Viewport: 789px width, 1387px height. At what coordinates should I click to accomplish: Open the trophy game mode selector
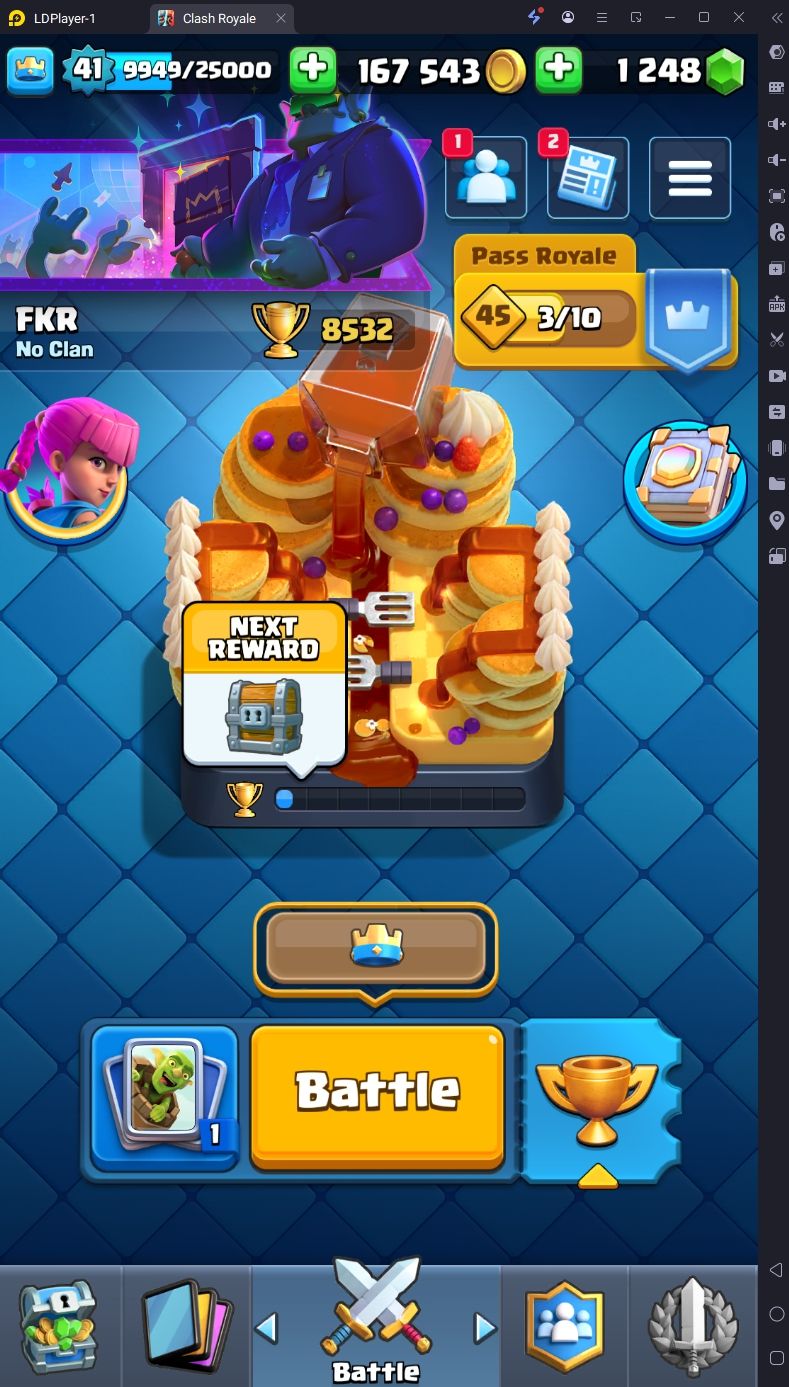point(598,1100)
